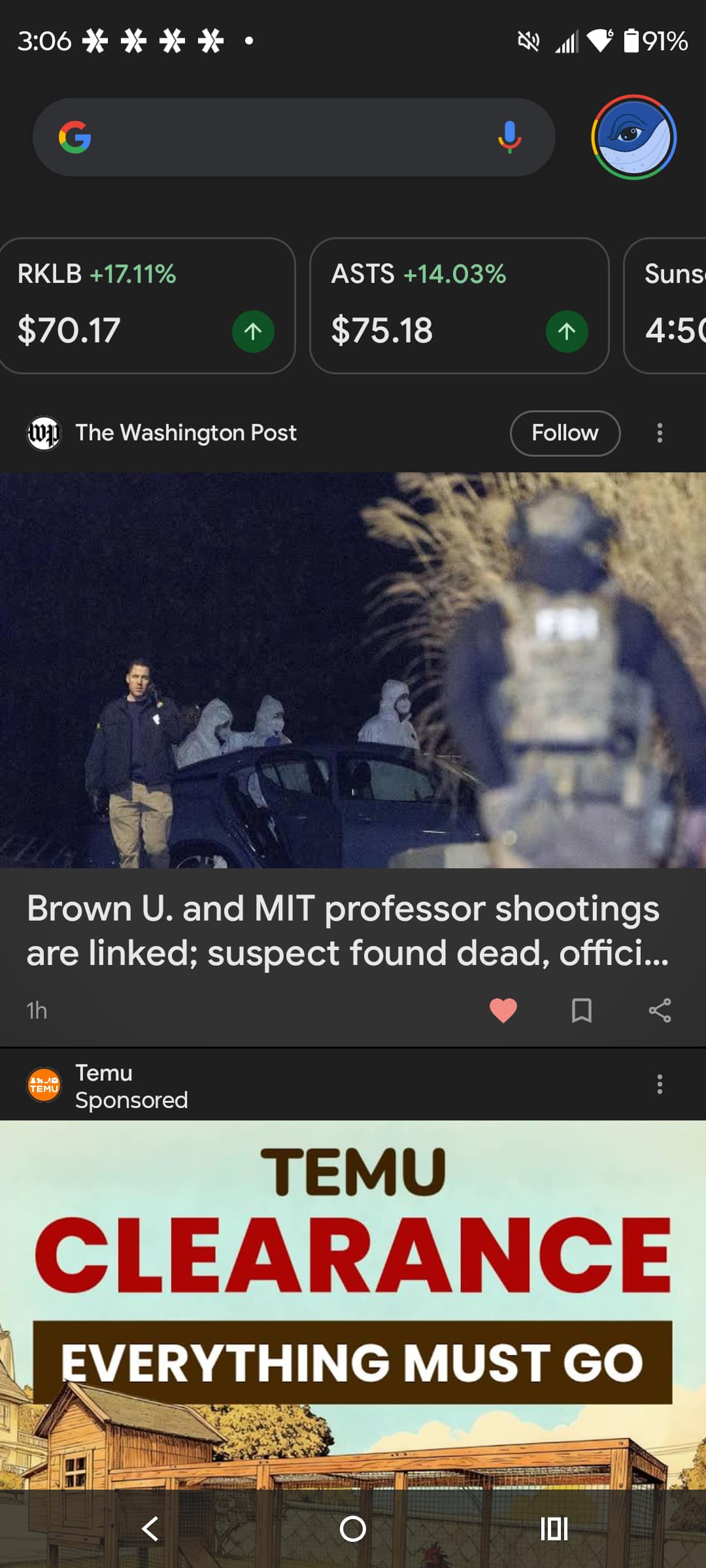
Task: Start voice search with the microphone
Action: pyautogui.click(x=509, y=137)
